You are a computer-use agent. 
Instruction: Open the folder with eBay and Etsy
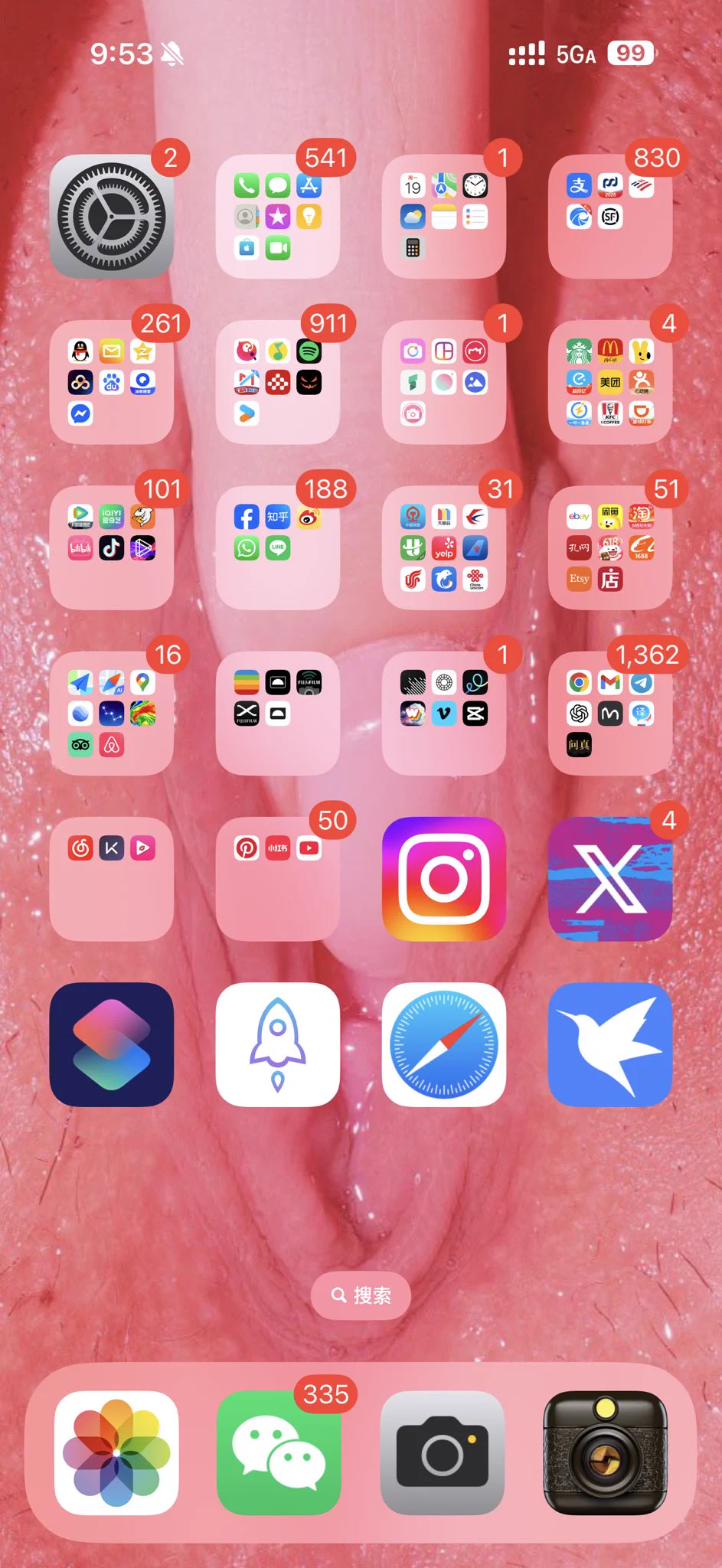tap(610, 547)
